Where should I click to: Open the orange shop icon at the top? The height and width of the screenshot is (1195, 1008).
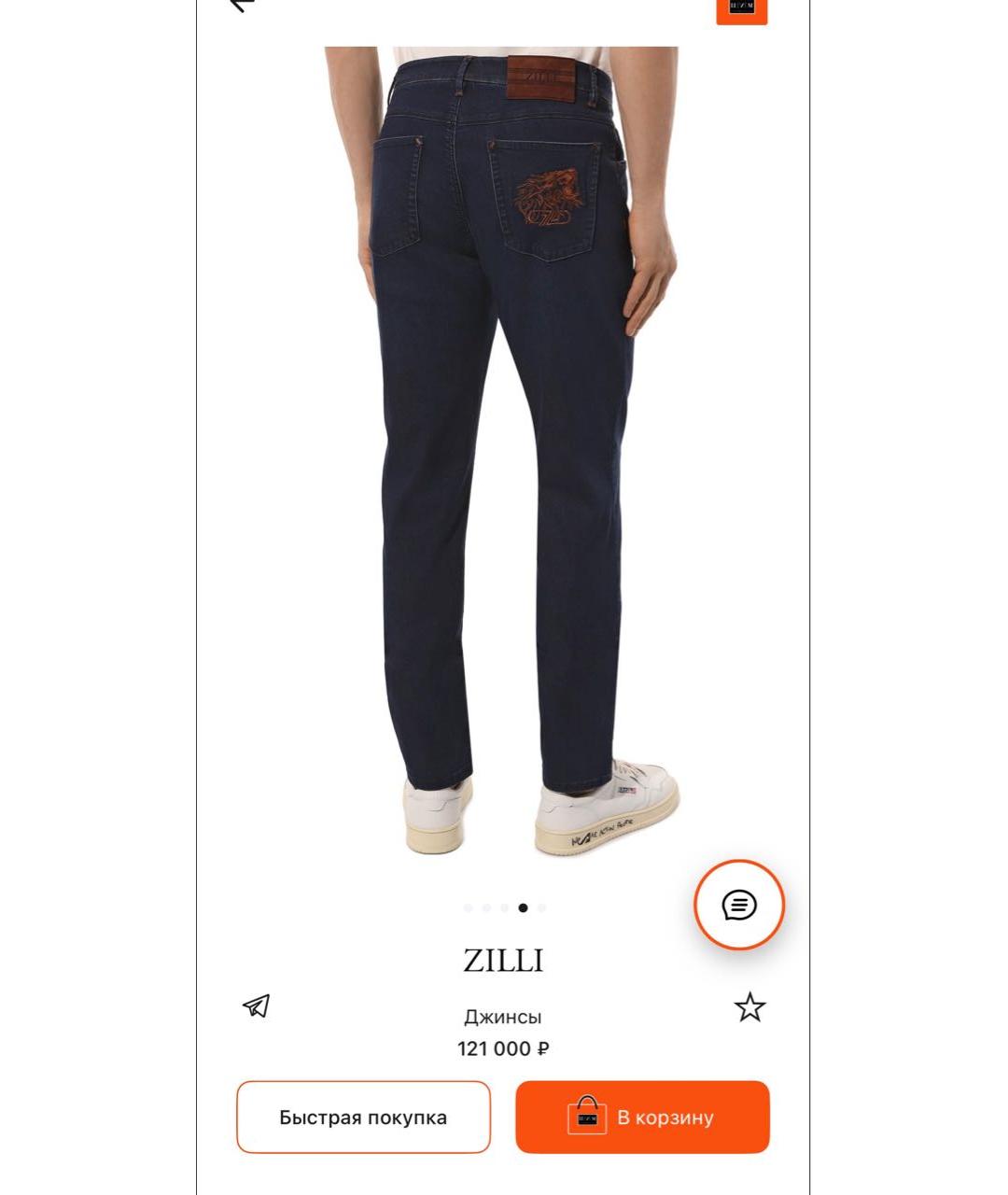tap(741, 9)
